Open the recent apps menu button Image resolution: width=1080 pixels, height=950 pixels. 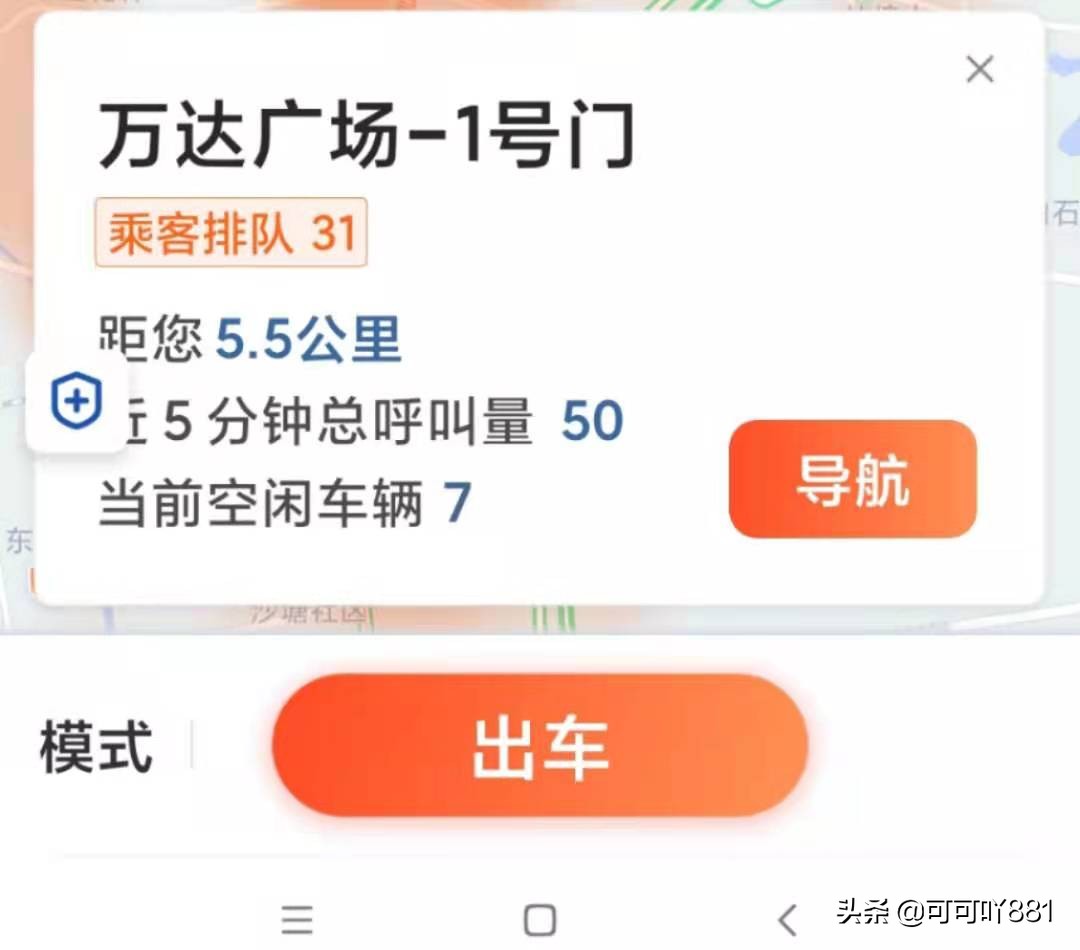[297, 920]
